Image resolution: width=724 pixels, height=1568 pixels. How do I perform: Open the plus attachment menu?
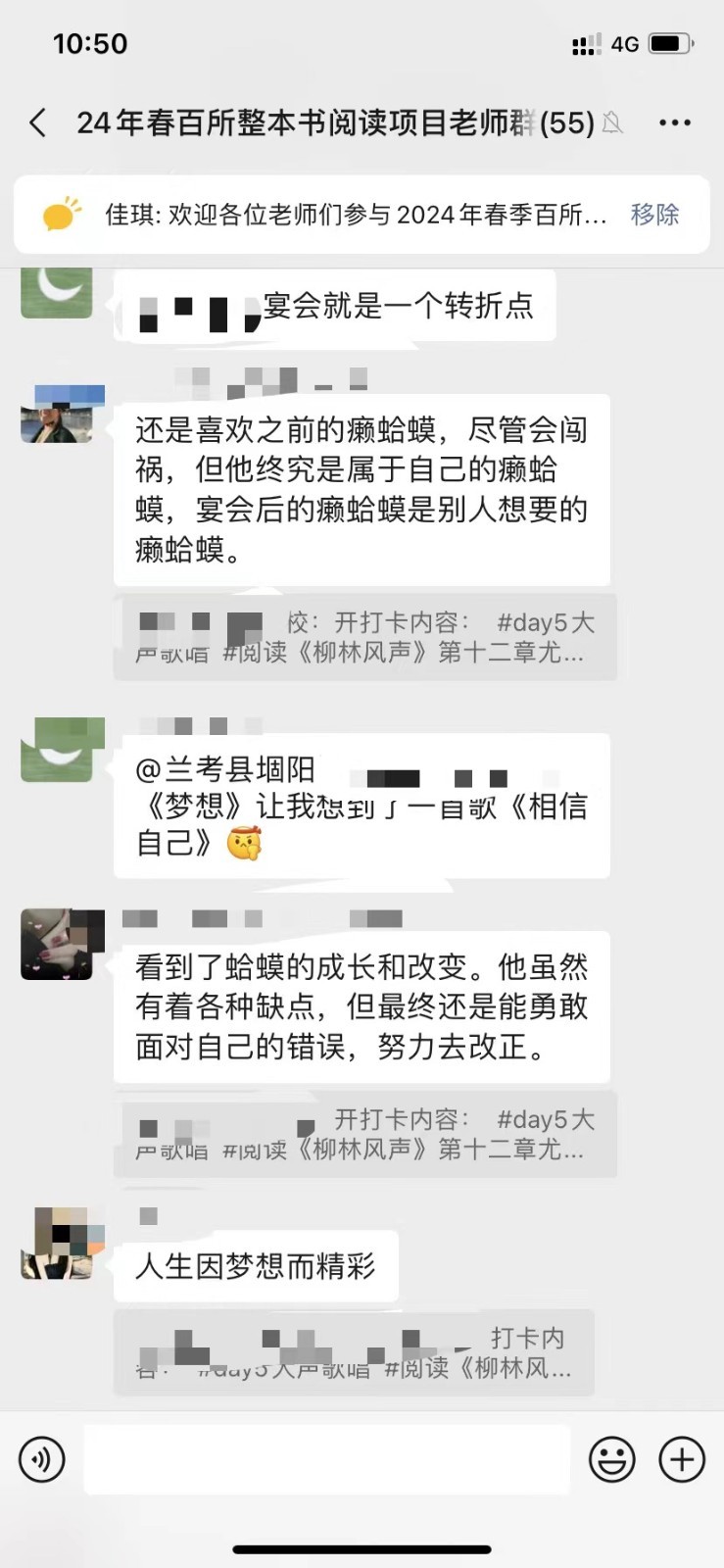(682, 1459)
